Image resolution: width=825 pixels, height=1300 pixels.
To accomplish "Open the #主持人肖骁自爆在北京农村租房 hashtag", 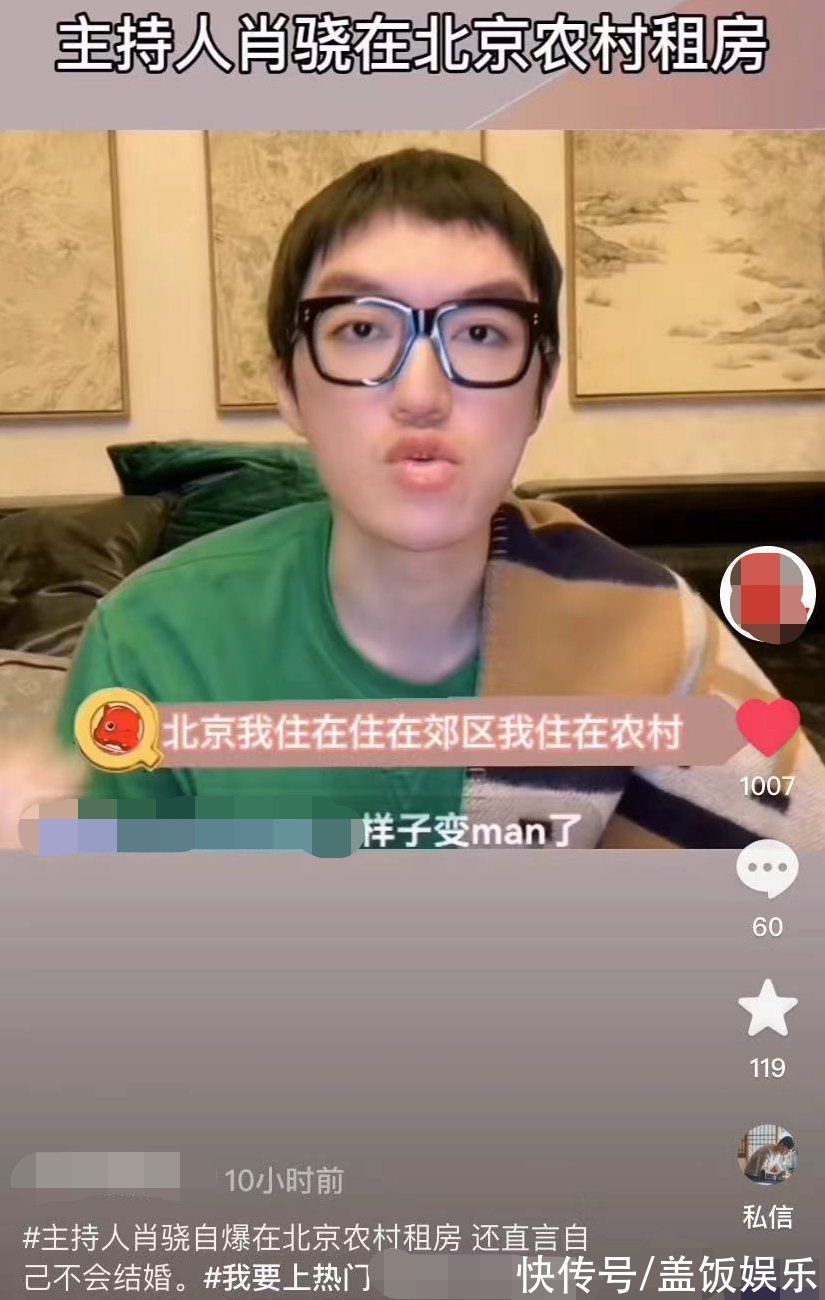I will tap(242, 1238).
